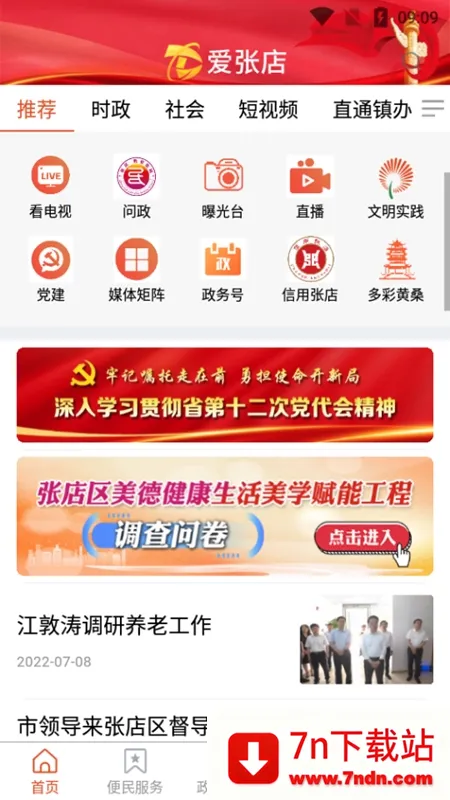This screenshot has height=800, width=450.
Task: Open the 短视频 tab
Action: [x=268, y=109]
